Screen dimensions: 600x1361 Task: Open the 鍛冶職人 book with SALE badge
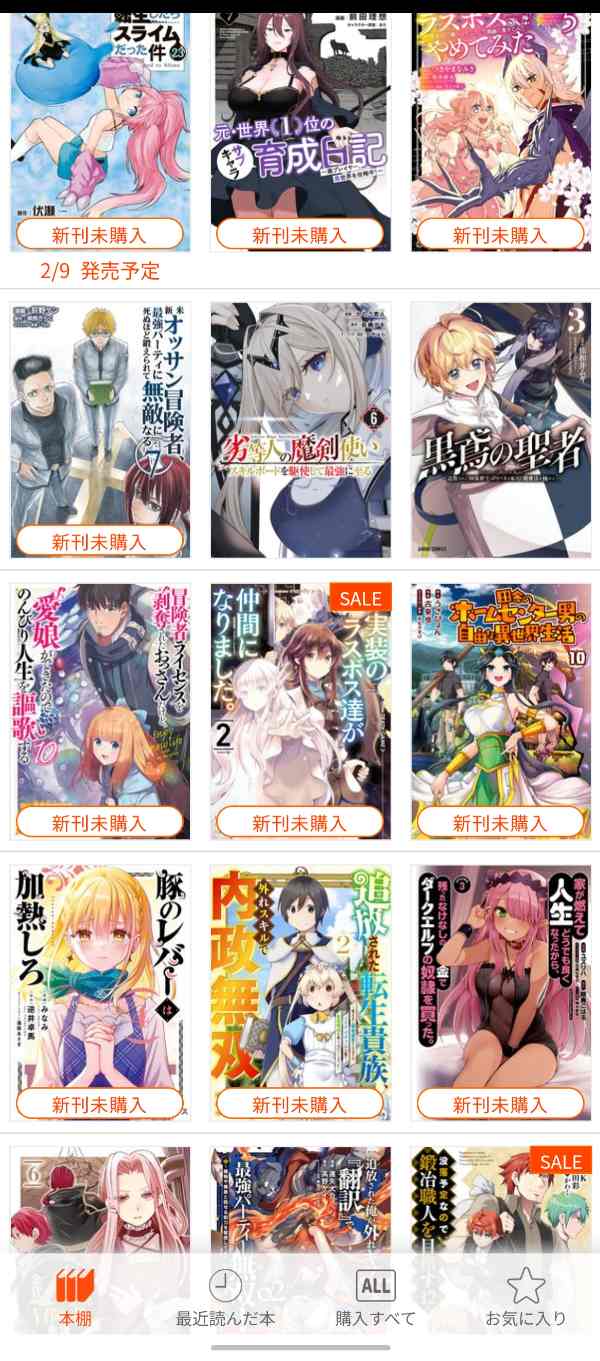[x=500, y=1200]
